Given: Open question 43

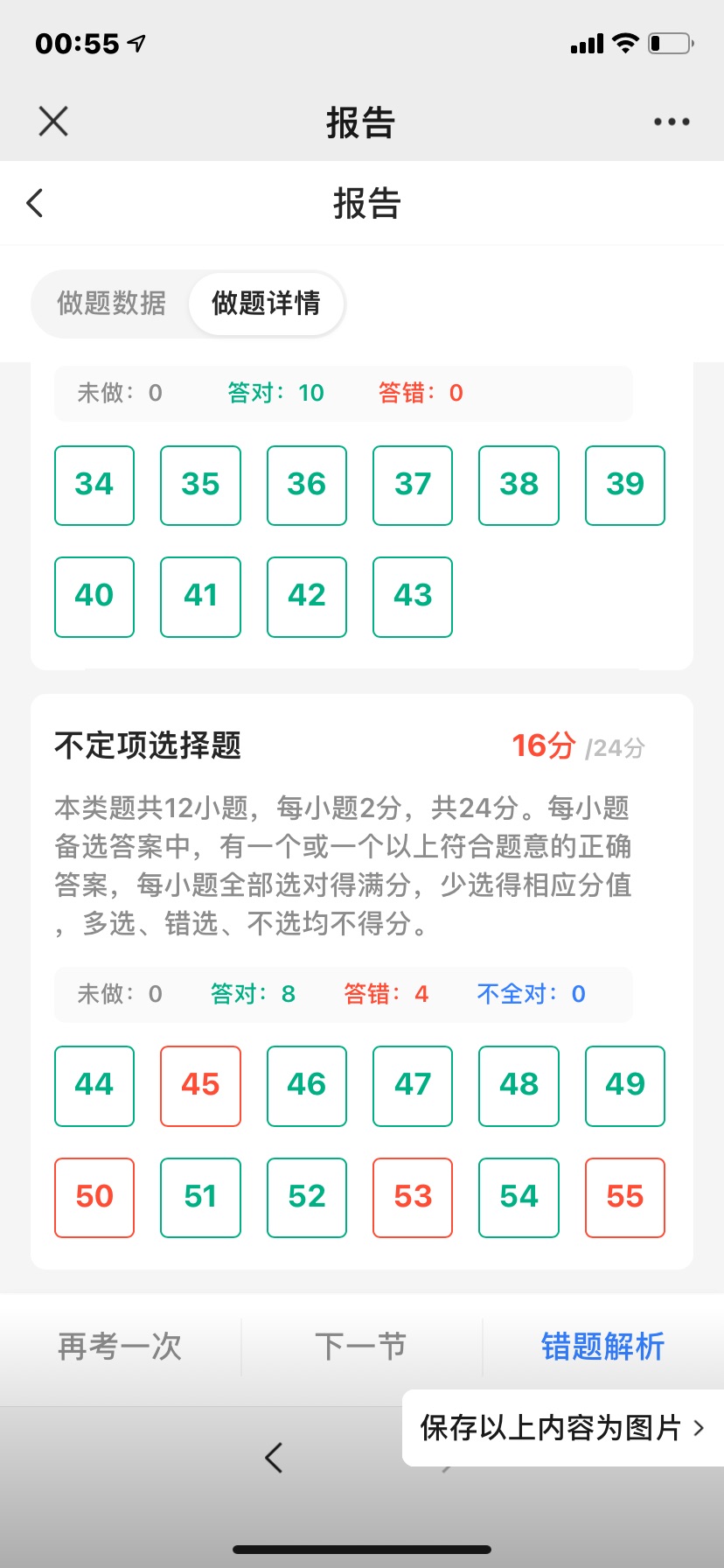Looking at the screenshot, I should point(413,597).
